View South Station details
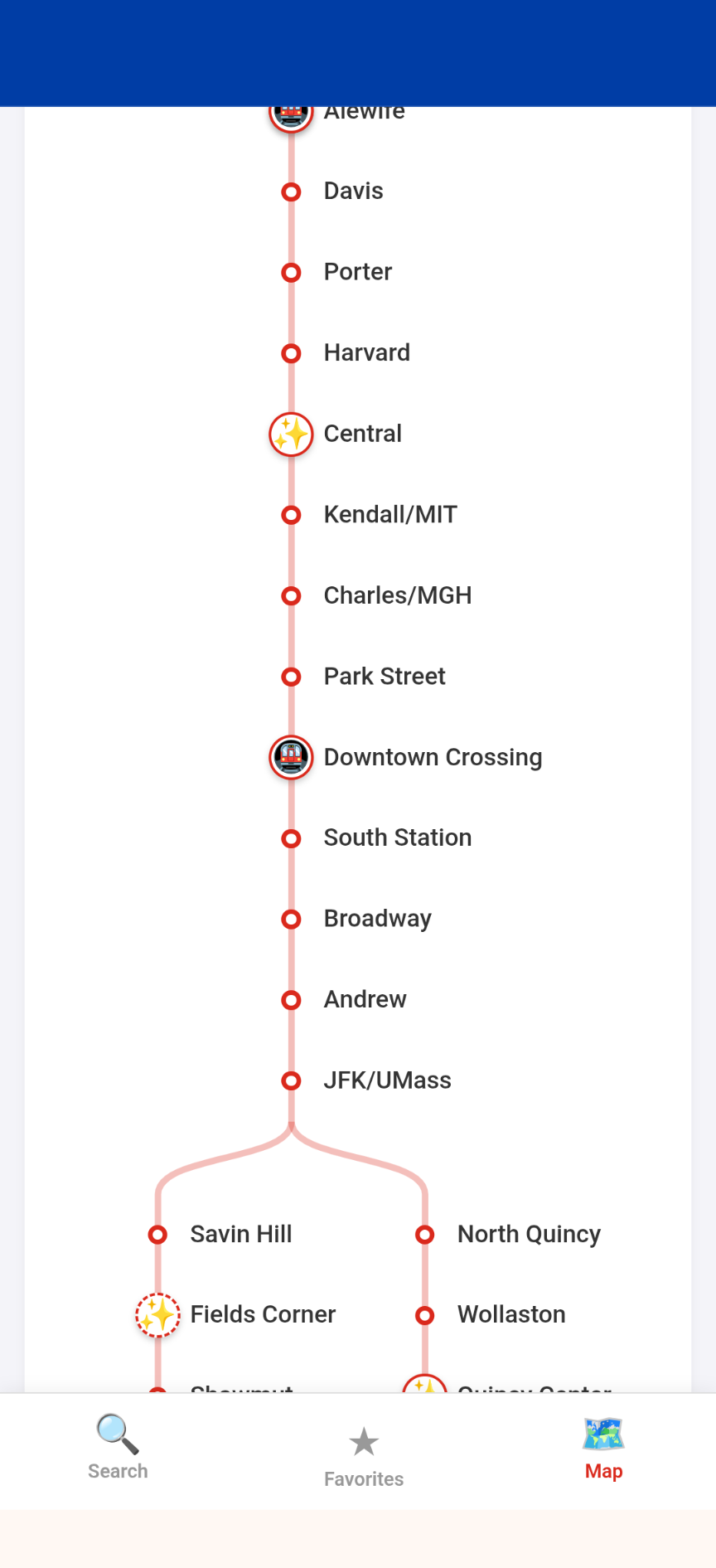The width and height of the screenshot is (716, 1568). (397, 838)
